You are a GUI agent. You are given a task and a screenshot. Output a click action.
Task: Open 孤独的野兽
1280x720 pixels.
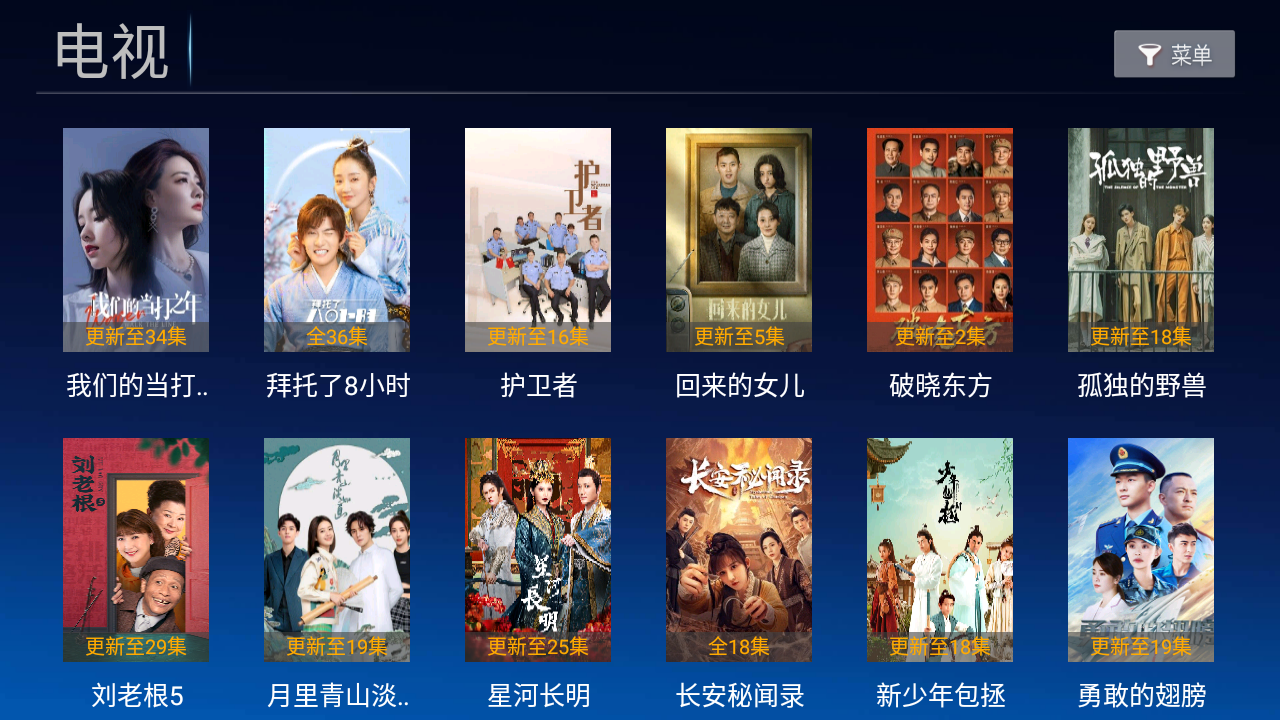[x=1141, y=240]
